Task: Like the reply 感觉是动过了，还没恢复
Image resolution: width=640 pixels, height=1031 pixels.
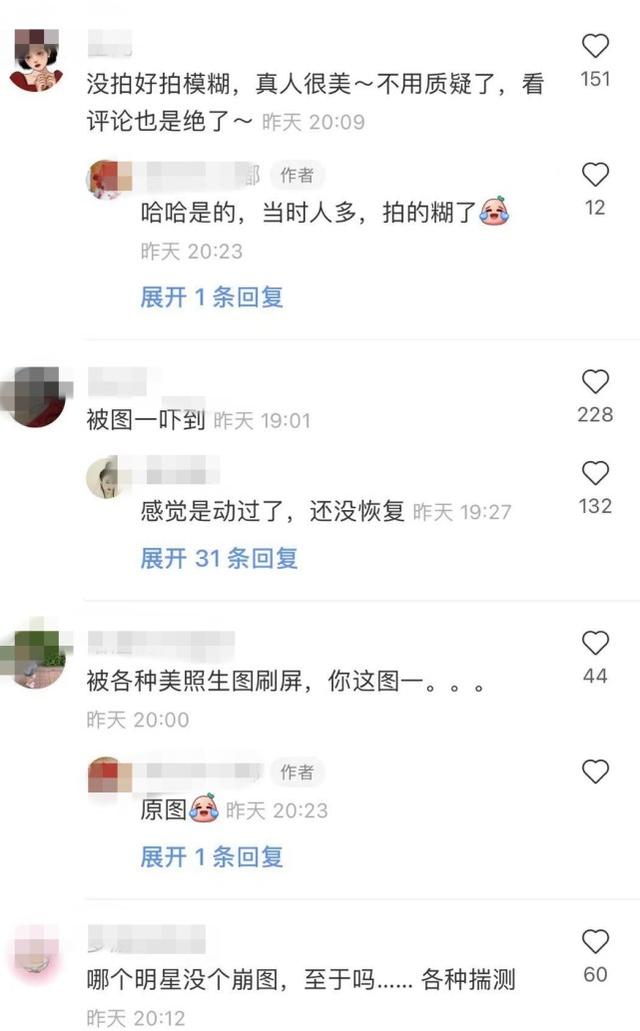Action: point(595,473)
